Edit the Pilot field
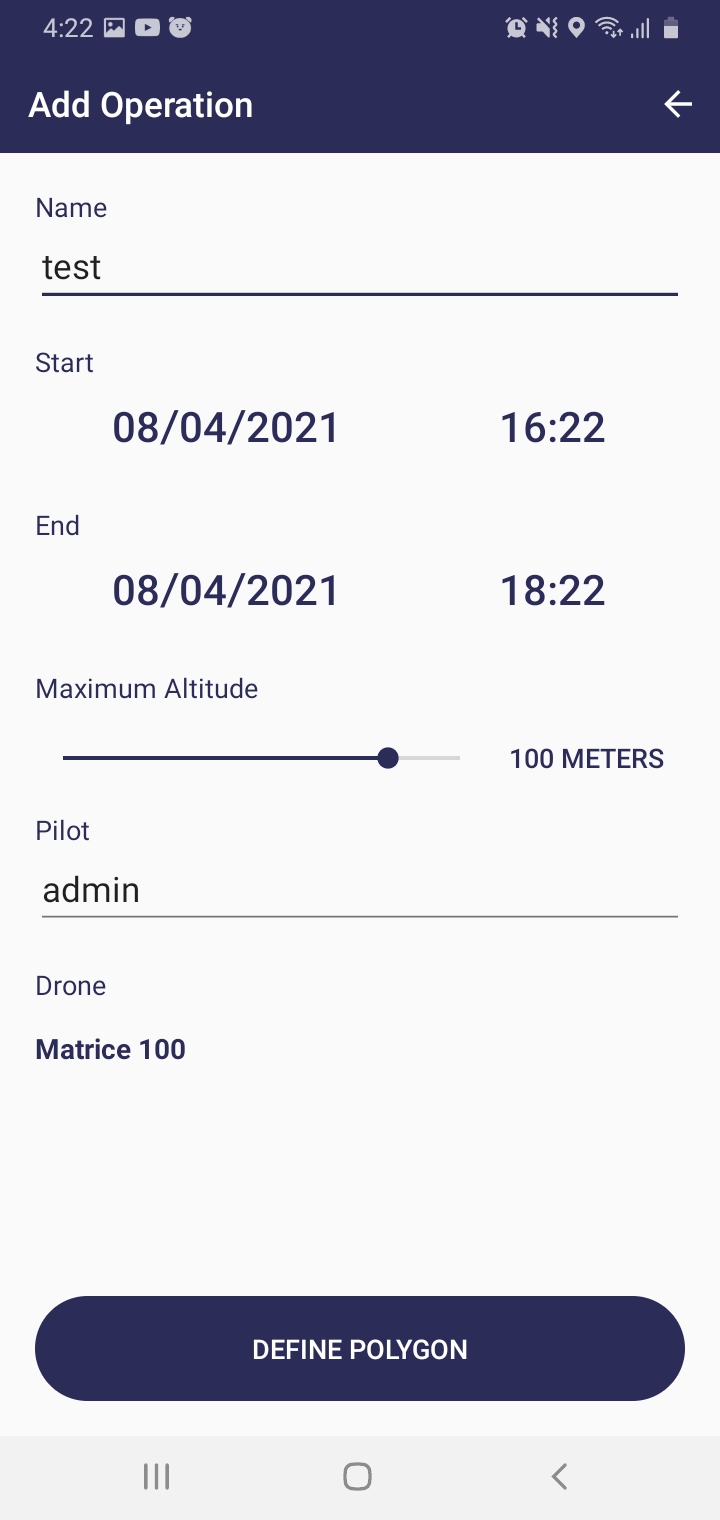Viewport: 720px width, 1520px height. coord(359,891)
